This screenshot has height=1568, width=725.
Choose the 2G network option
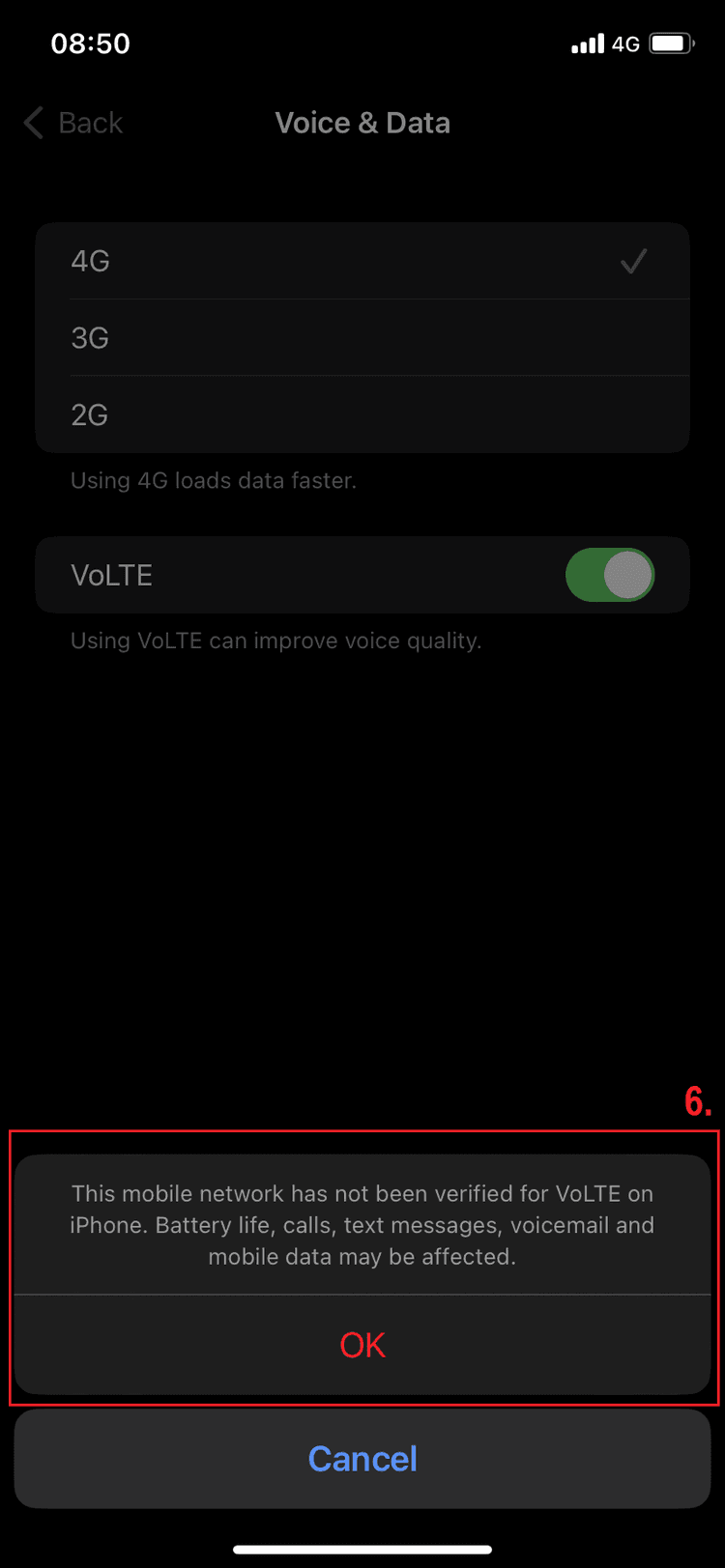point(362,414)
